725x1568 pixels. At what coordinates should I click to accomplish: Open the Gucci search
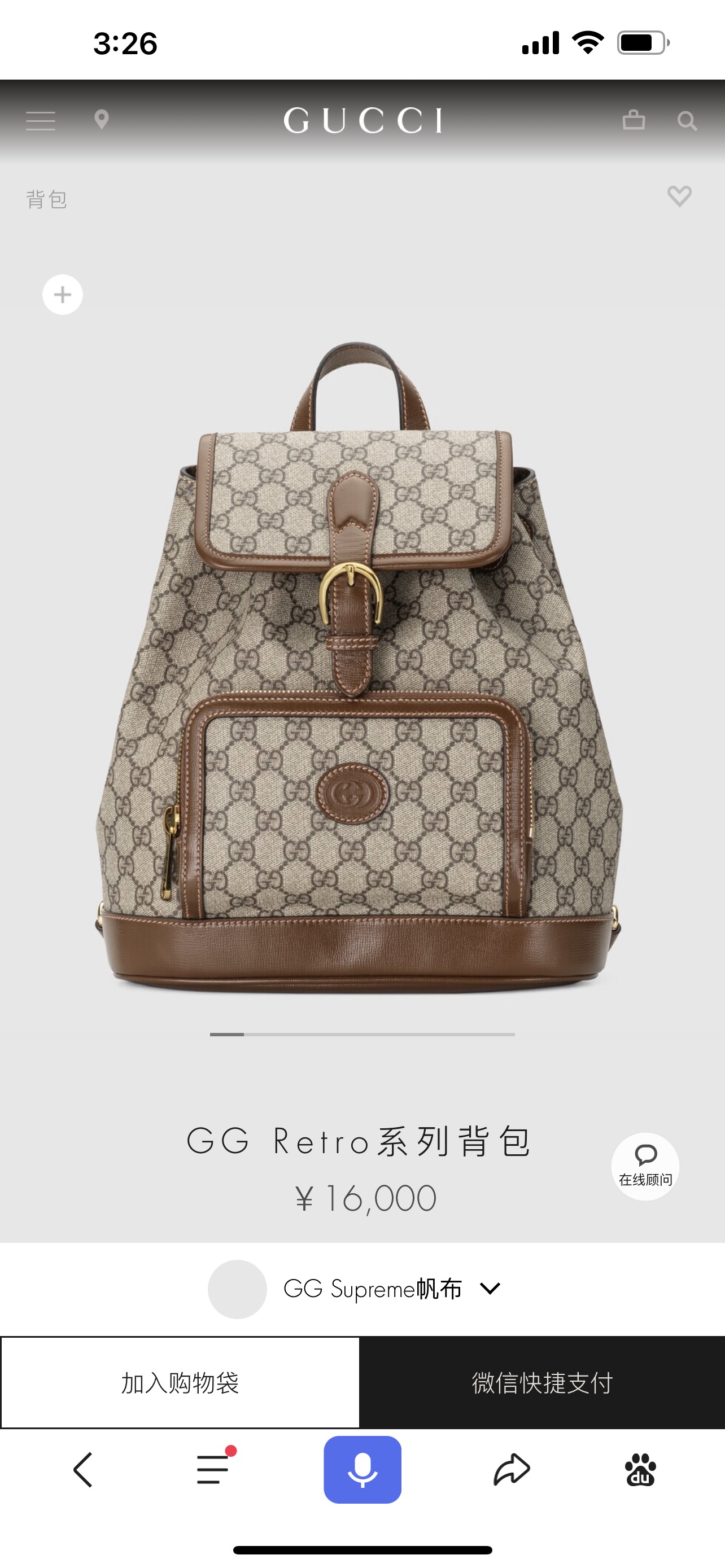[x=687, y=121]
